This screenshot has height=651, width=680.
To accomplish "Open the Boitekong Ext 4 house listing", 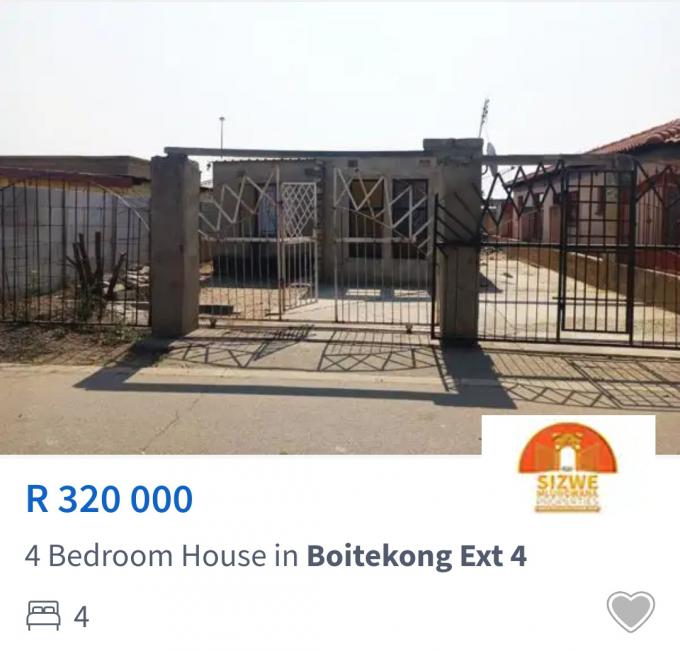I will point(276,556).
